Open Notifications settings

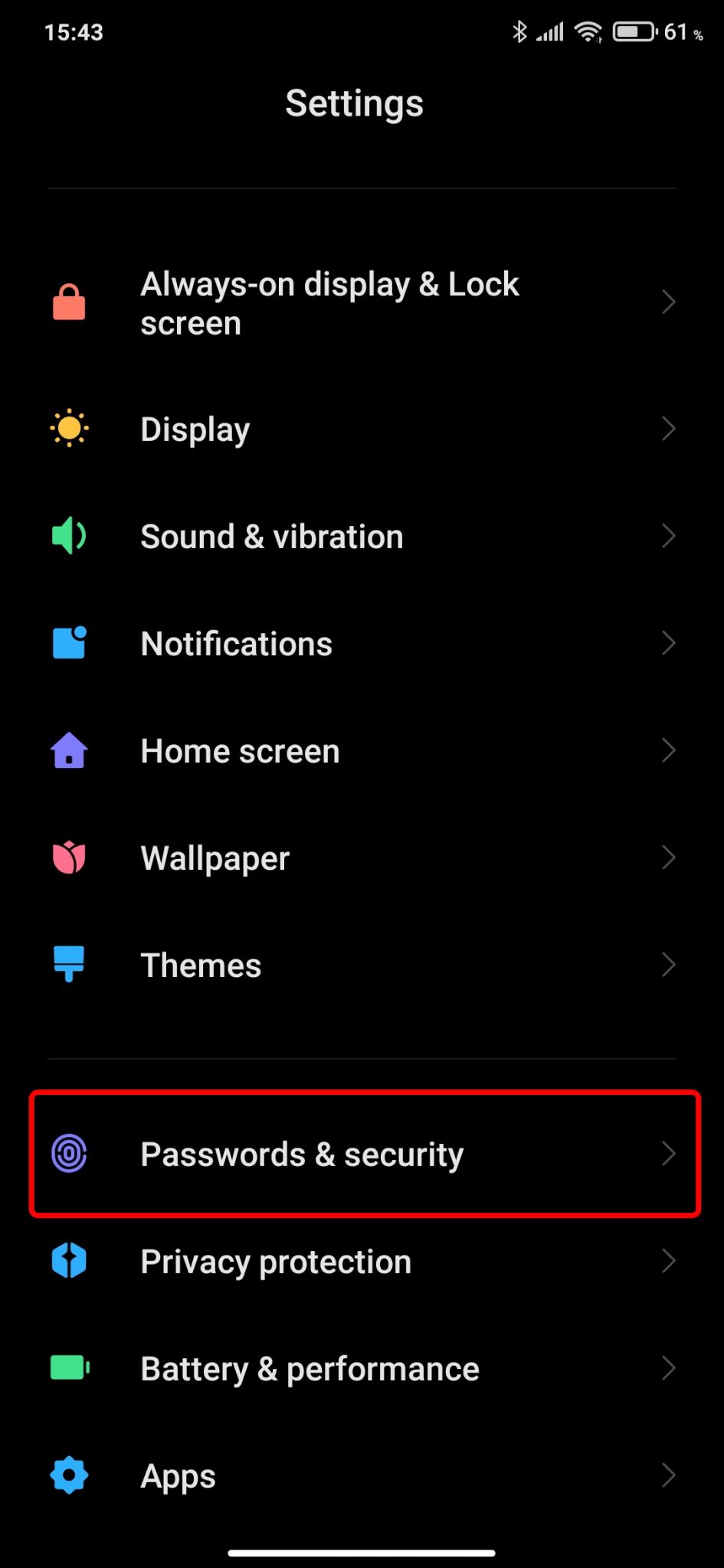click(362, 643)
